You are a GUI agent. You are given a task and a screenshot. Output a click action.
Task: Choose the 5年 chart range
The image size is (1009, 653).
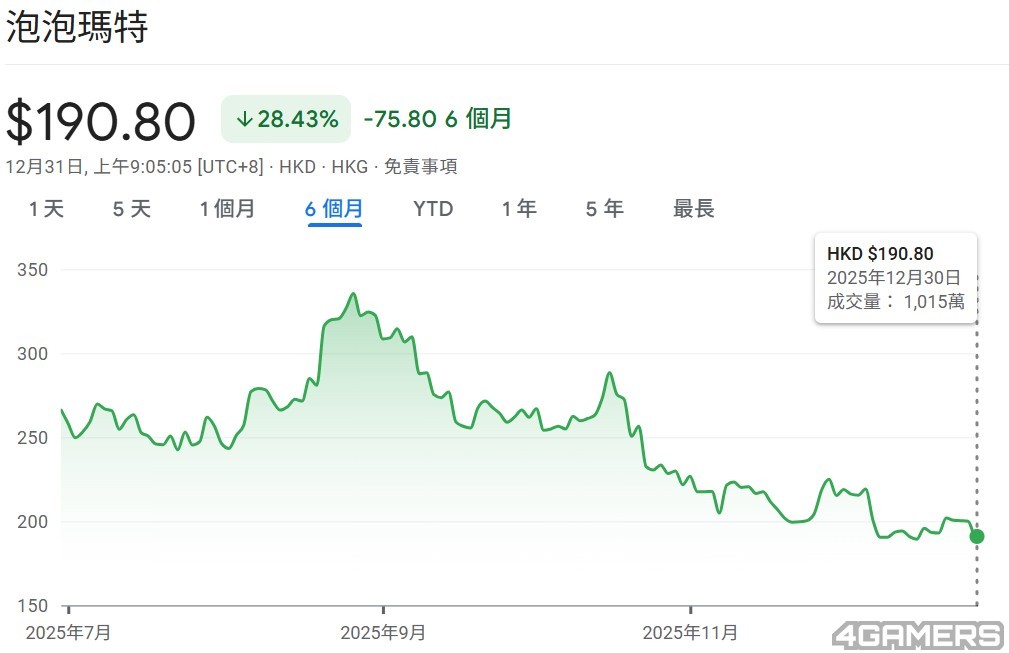604,209
